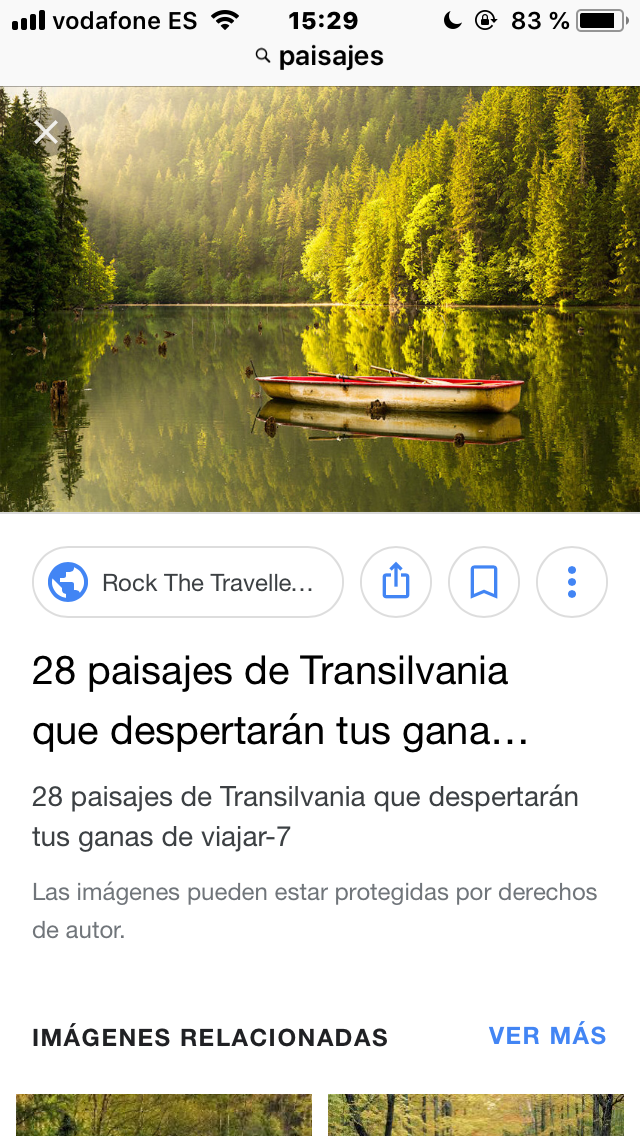Share this Transilvania landscape image
Screen dimensions: 640x1136
(x=396, y=582)
